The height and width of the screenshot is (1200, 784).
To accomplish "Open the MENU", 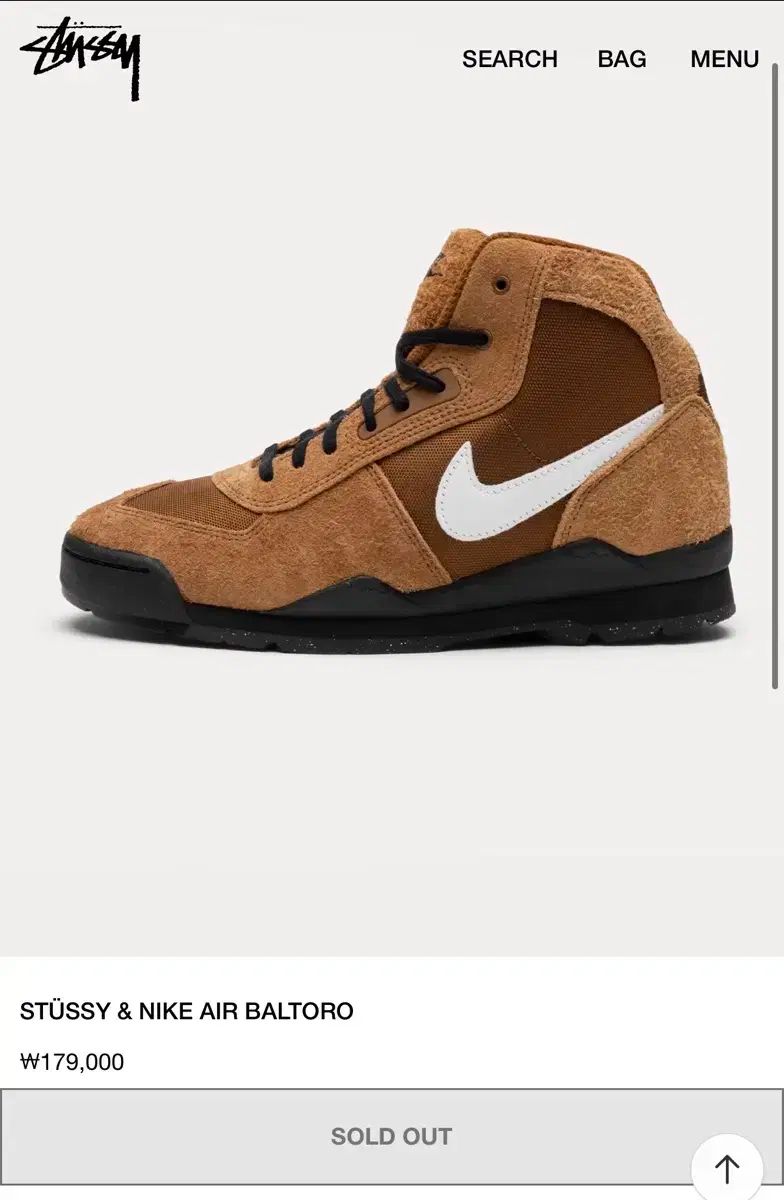I will pos(724,59).
